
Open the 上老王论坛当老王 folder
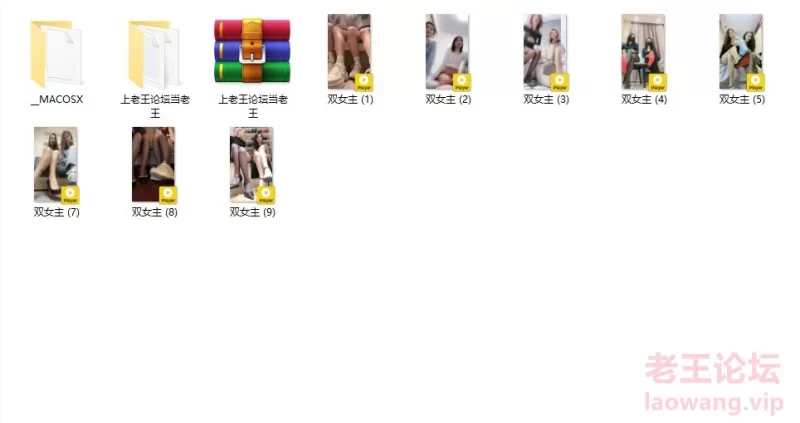[154, 53]
